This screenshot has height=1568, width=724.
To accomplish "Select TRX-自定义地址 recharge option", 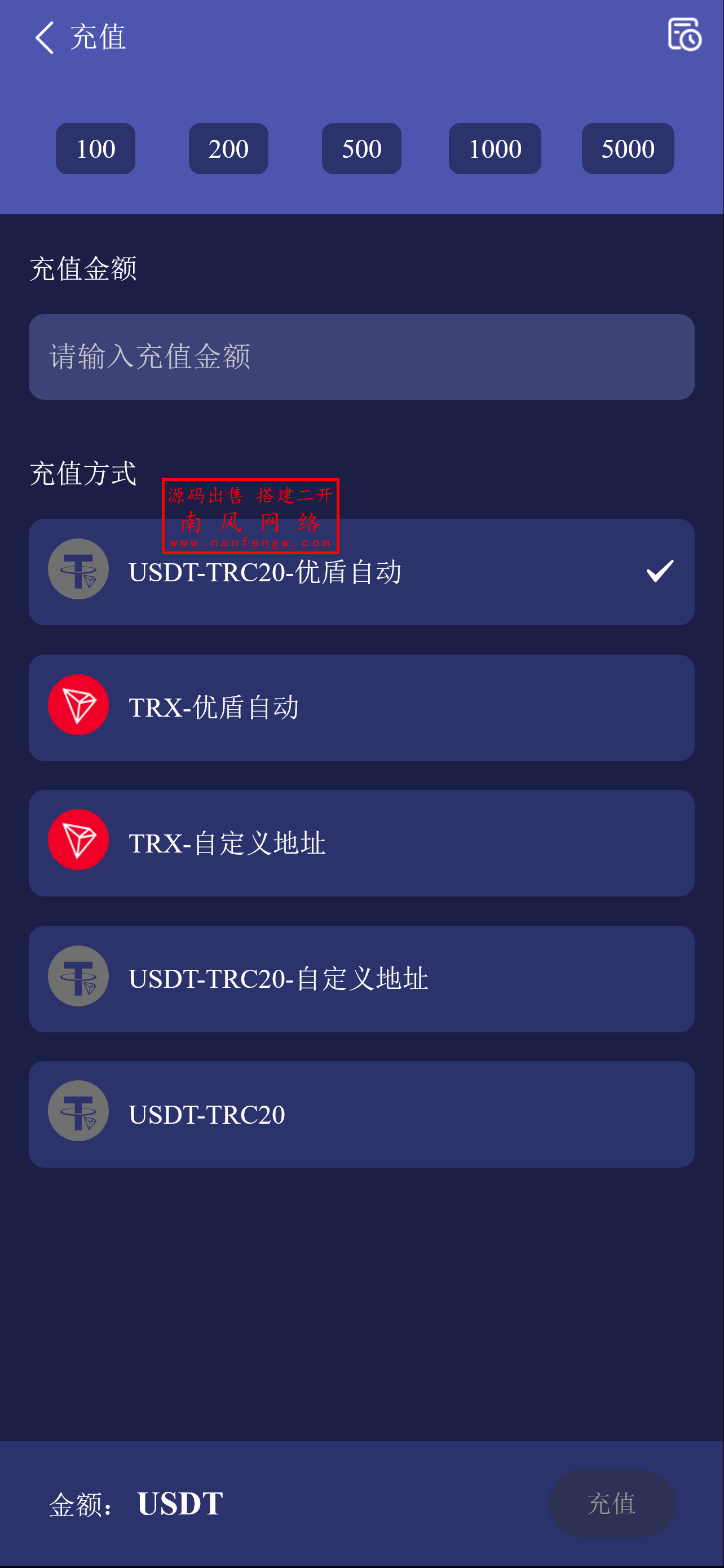I will click(361, 843).
